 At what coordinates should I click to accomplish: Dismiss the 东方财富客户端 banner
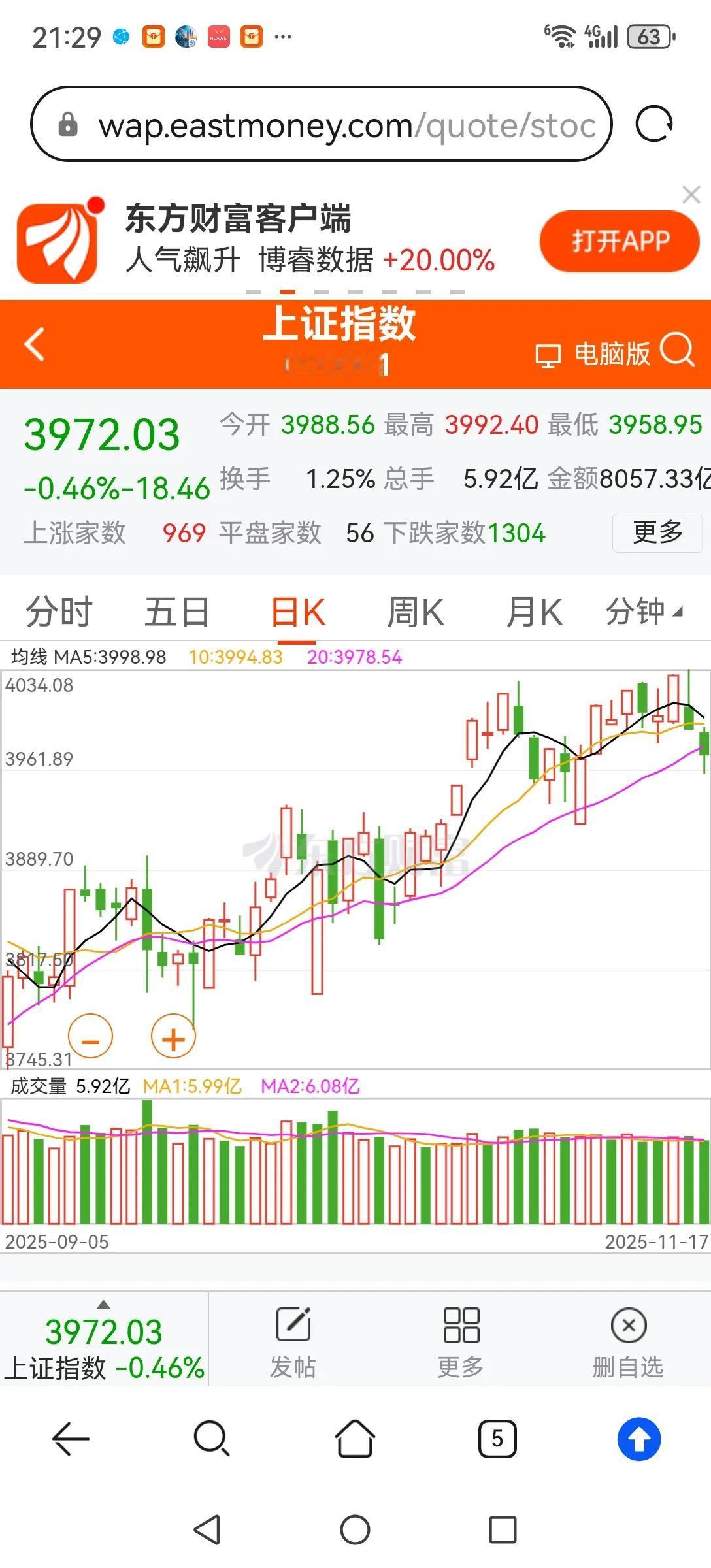click(x=691, y=195)
